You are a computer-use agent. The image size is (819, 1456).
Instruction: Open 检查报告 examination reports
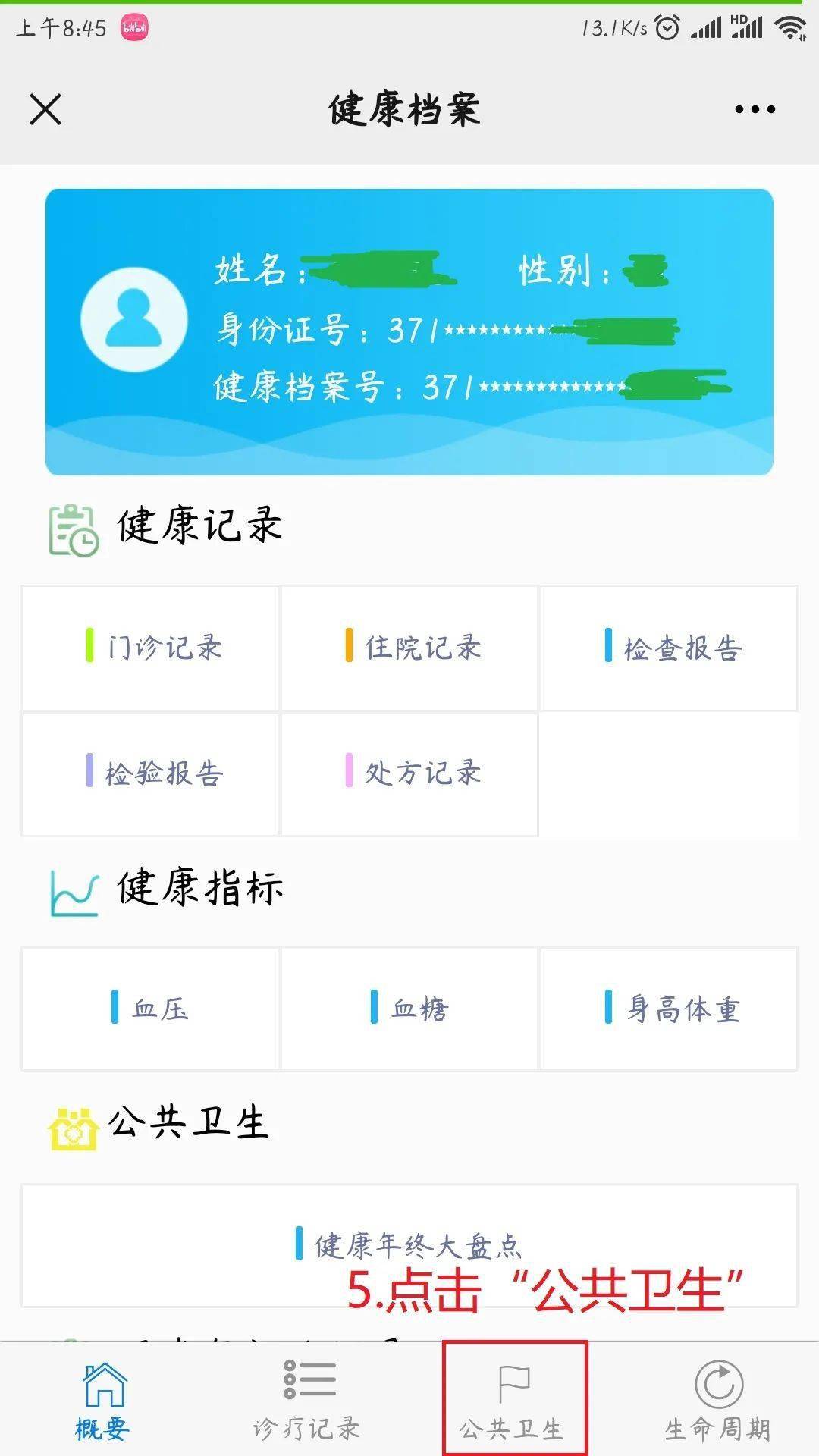pos(670,647)
